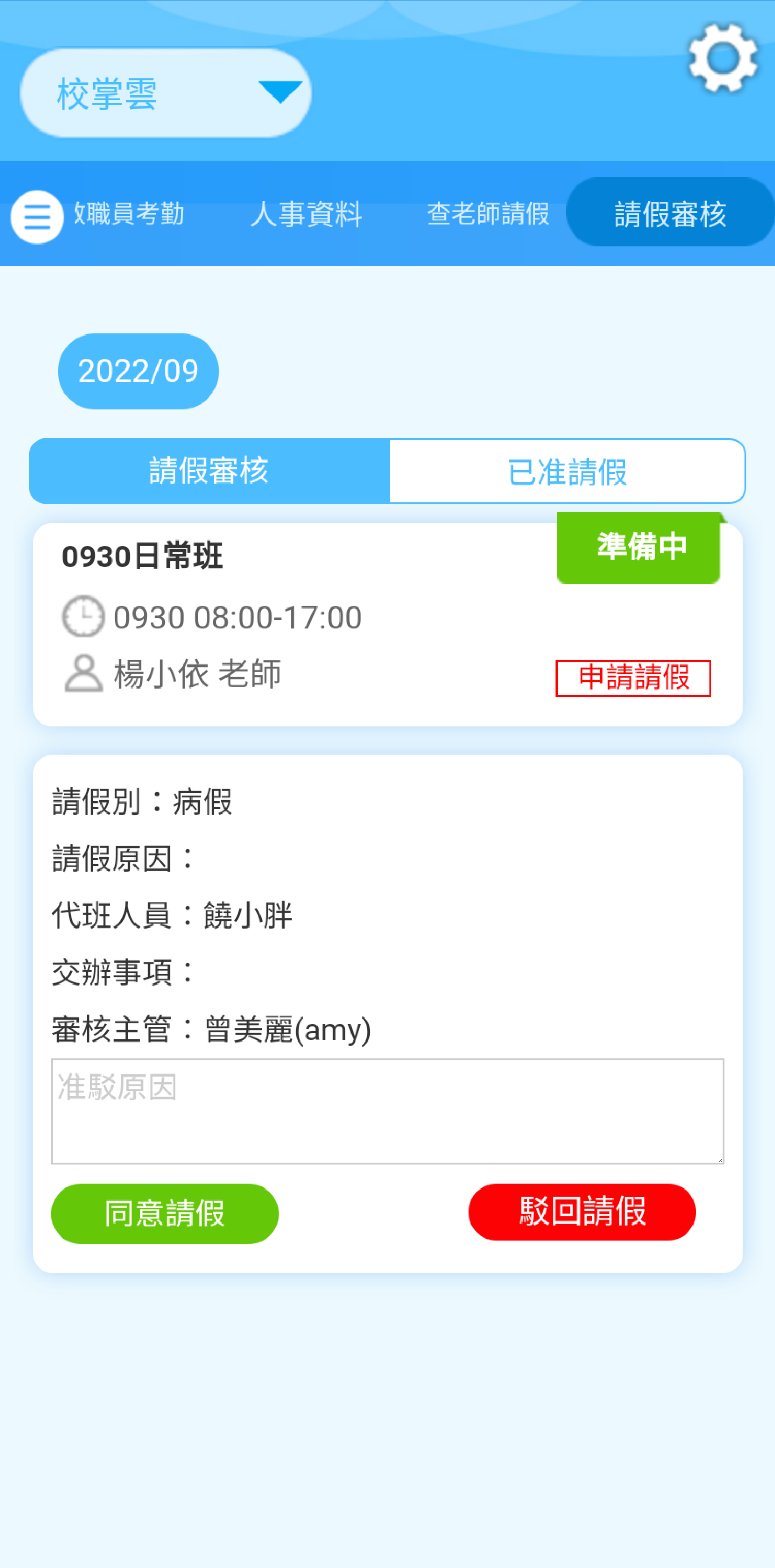The image size is (775, 1568).
Task: Focus the 准駁原因 text field
Action: point(387,1111)
